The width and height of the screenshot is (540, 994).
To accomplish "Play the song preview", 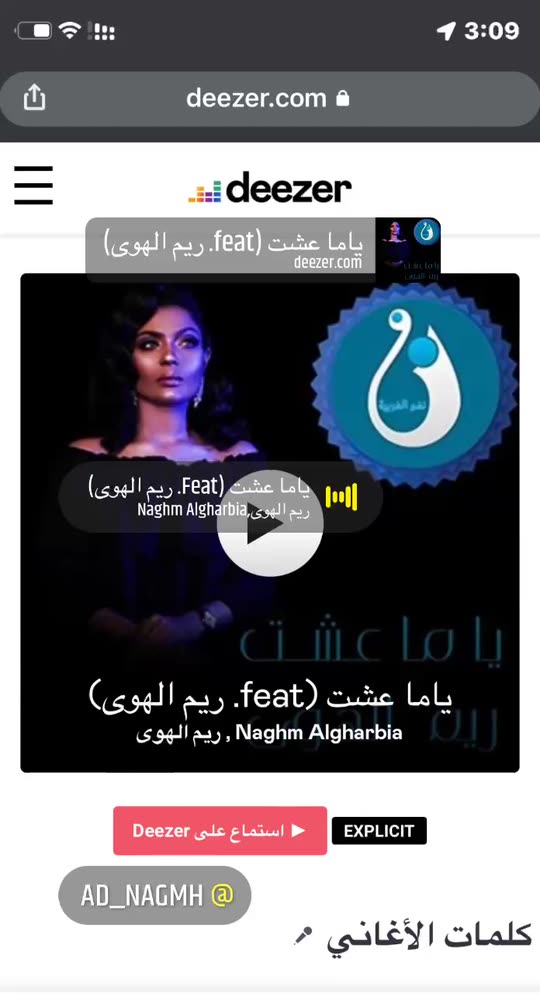I will coord(270,524).
